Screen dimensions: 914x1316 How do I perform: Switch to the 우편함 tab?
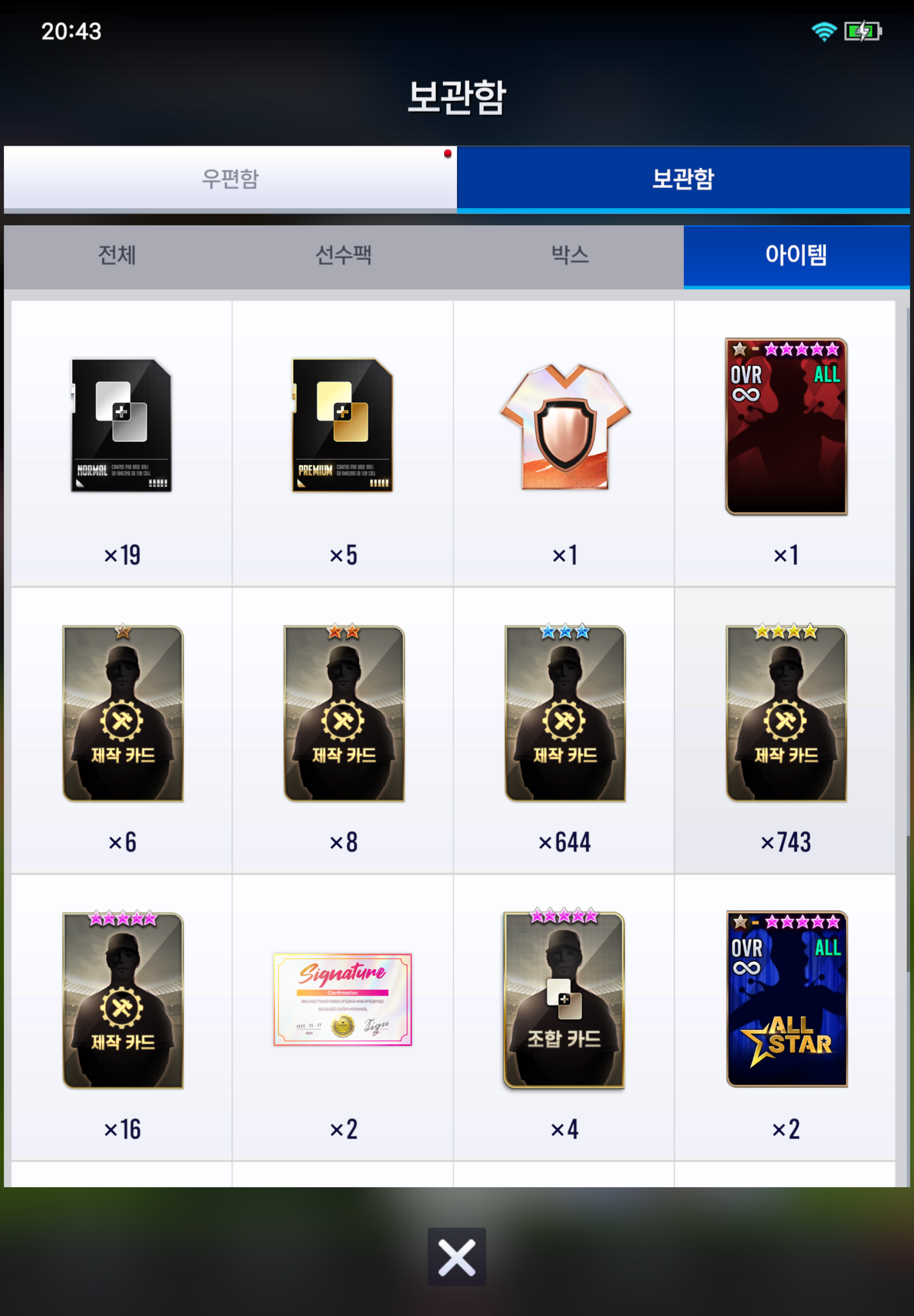229,178
